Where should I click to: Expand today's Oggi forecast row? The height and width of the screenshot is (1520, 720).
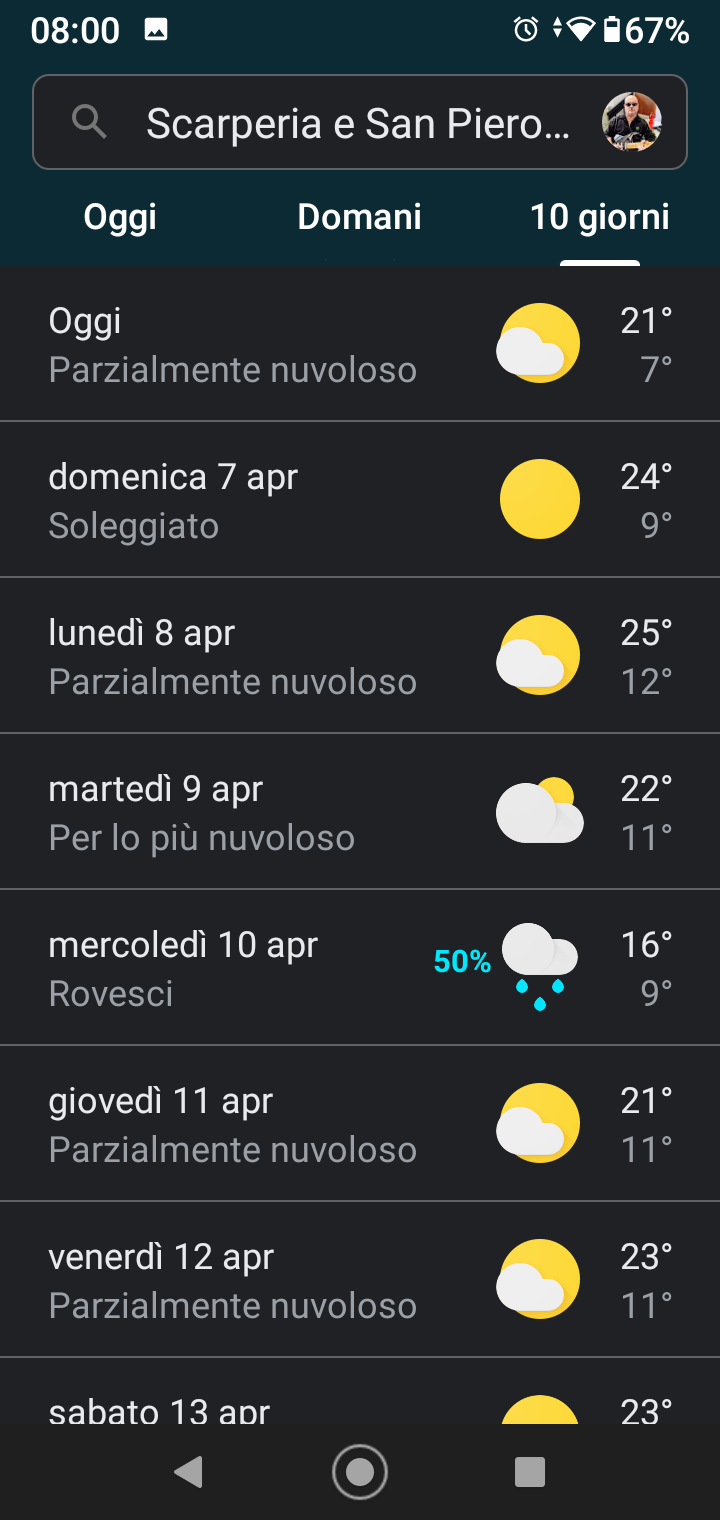[360, 344]
